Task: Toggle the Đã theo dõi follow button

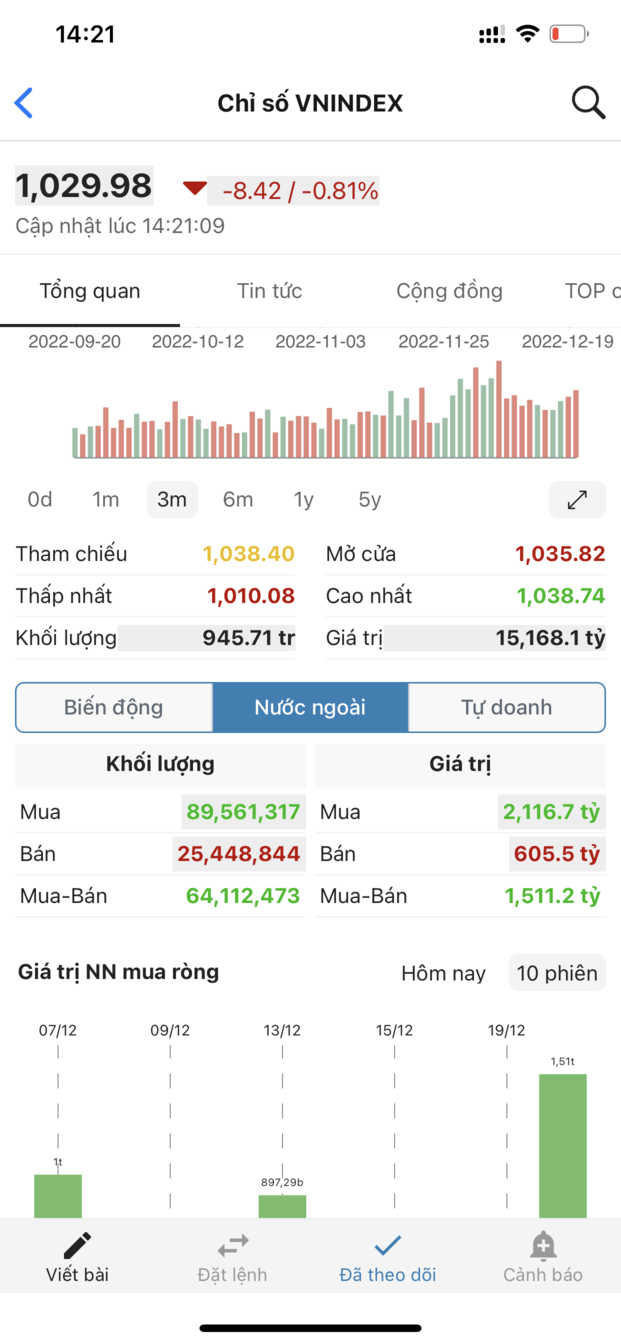Action: (387, 1258)
